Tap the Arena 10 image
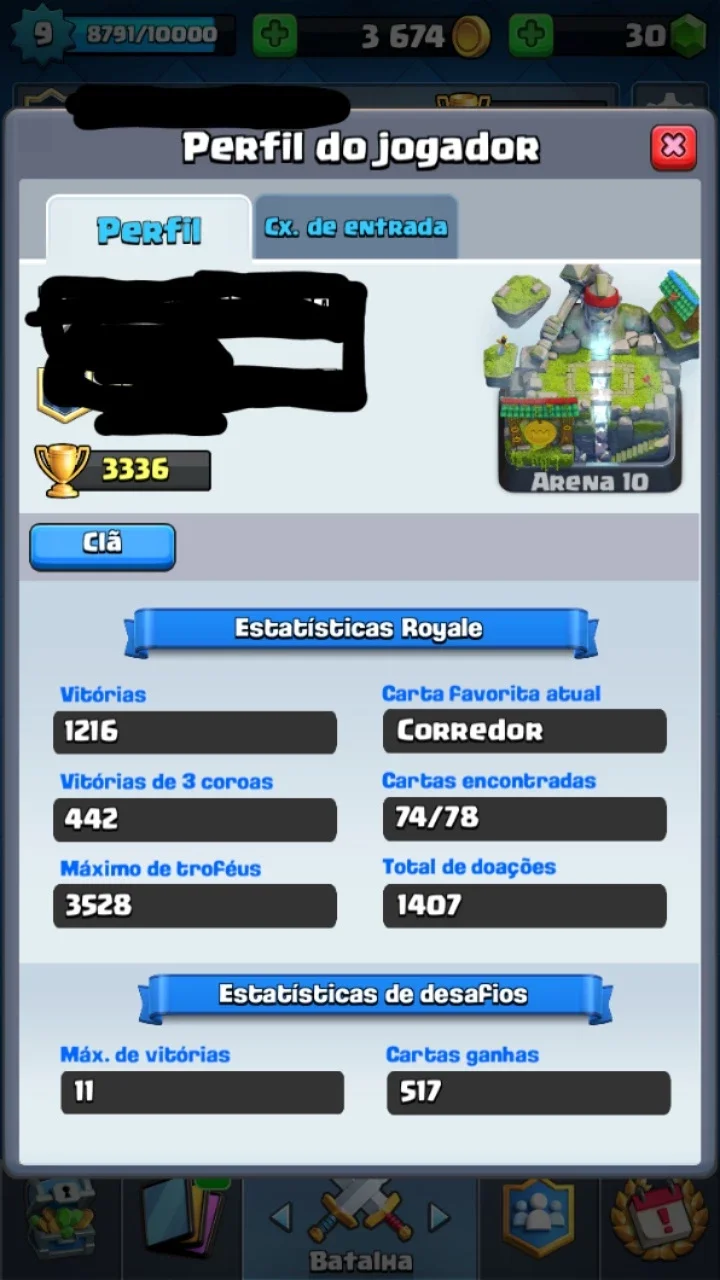This screenshot has height=1280, width=720. tap(591, 381)
